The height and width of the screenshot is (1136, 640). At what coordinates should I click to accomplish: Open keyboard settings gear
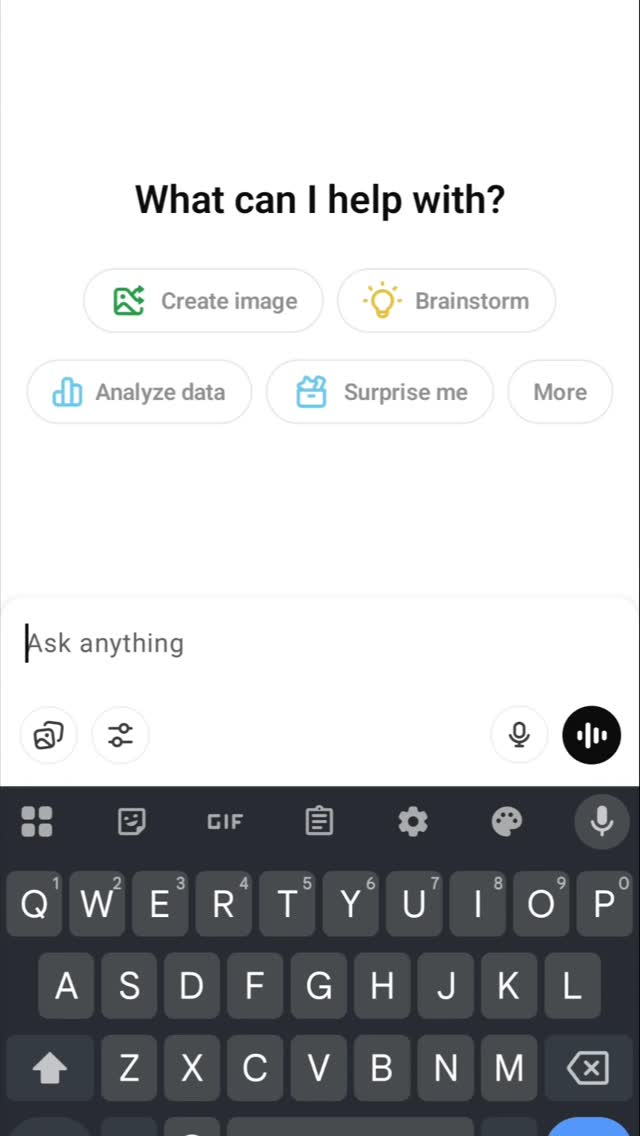(x=413, y=822)
